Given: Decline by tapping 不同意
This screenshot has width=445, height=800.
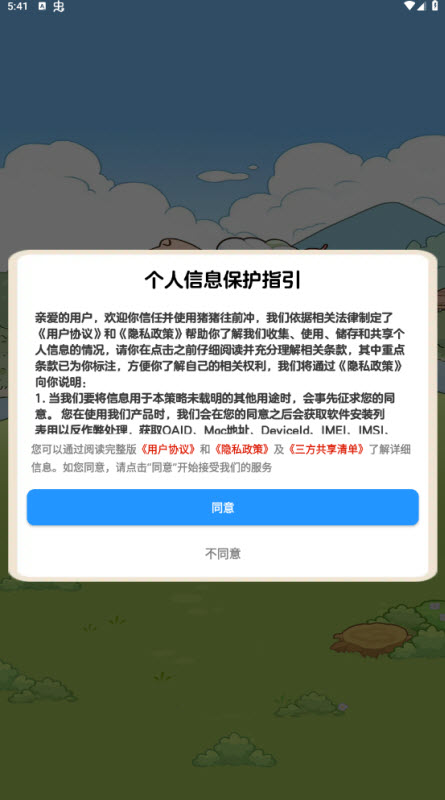Looking at the screenshot, I should pos(222,554).
